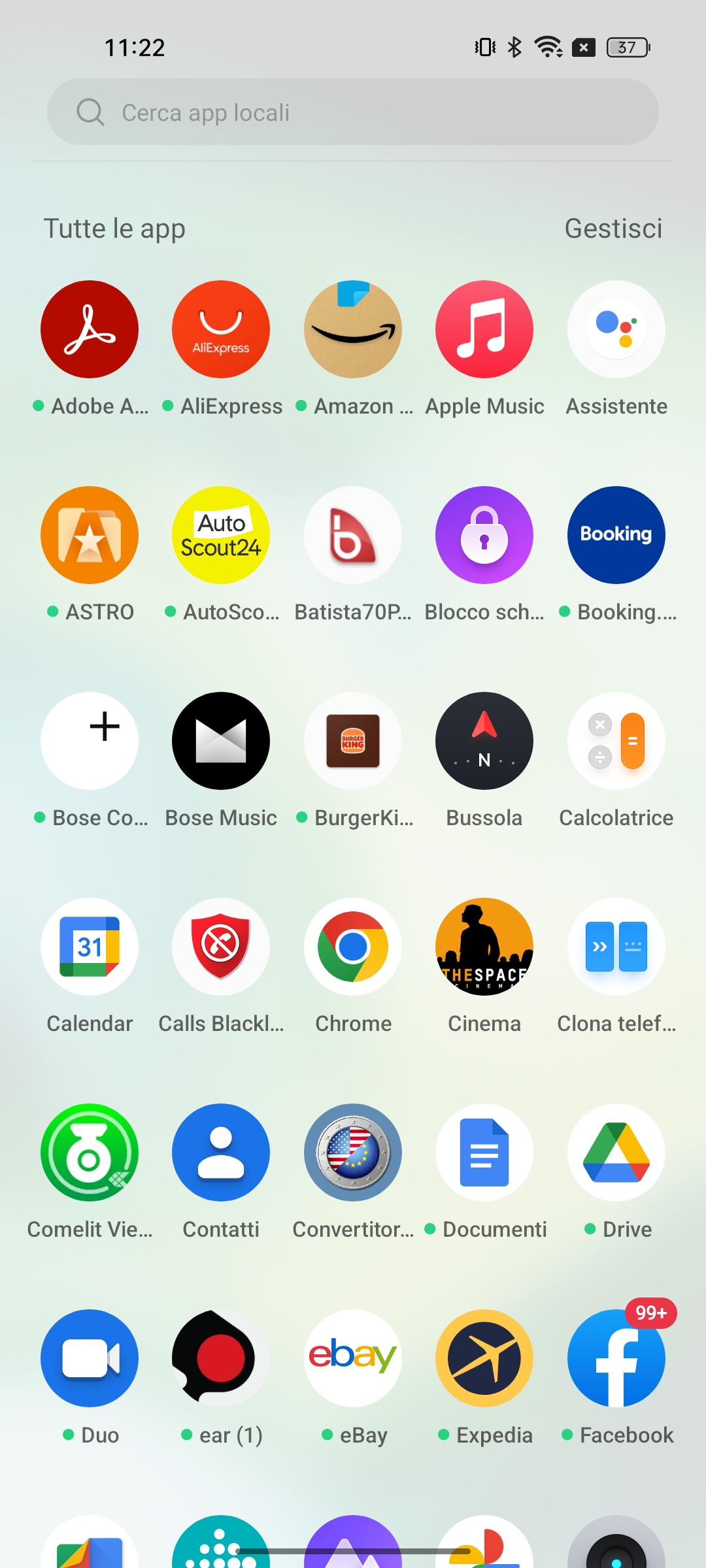Open the Booking.com app
The image size is (706, 1568).
coord(616,535)
